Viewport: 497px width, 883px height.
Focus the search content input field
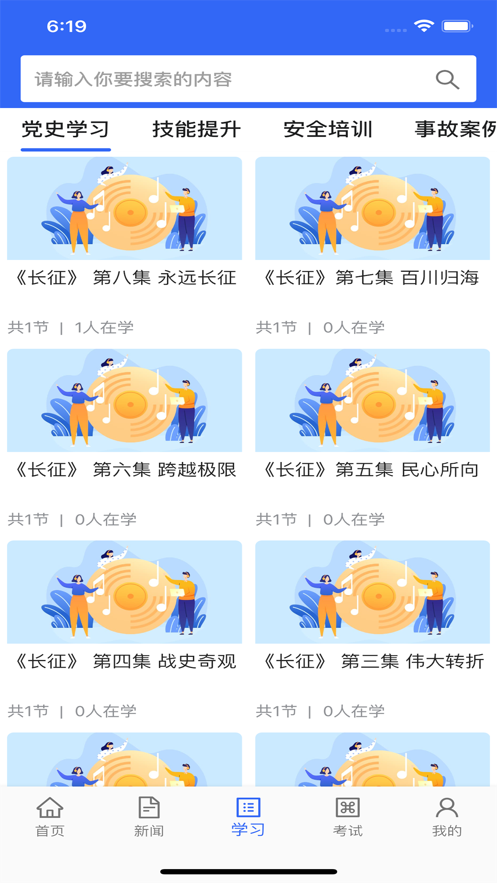248,79
